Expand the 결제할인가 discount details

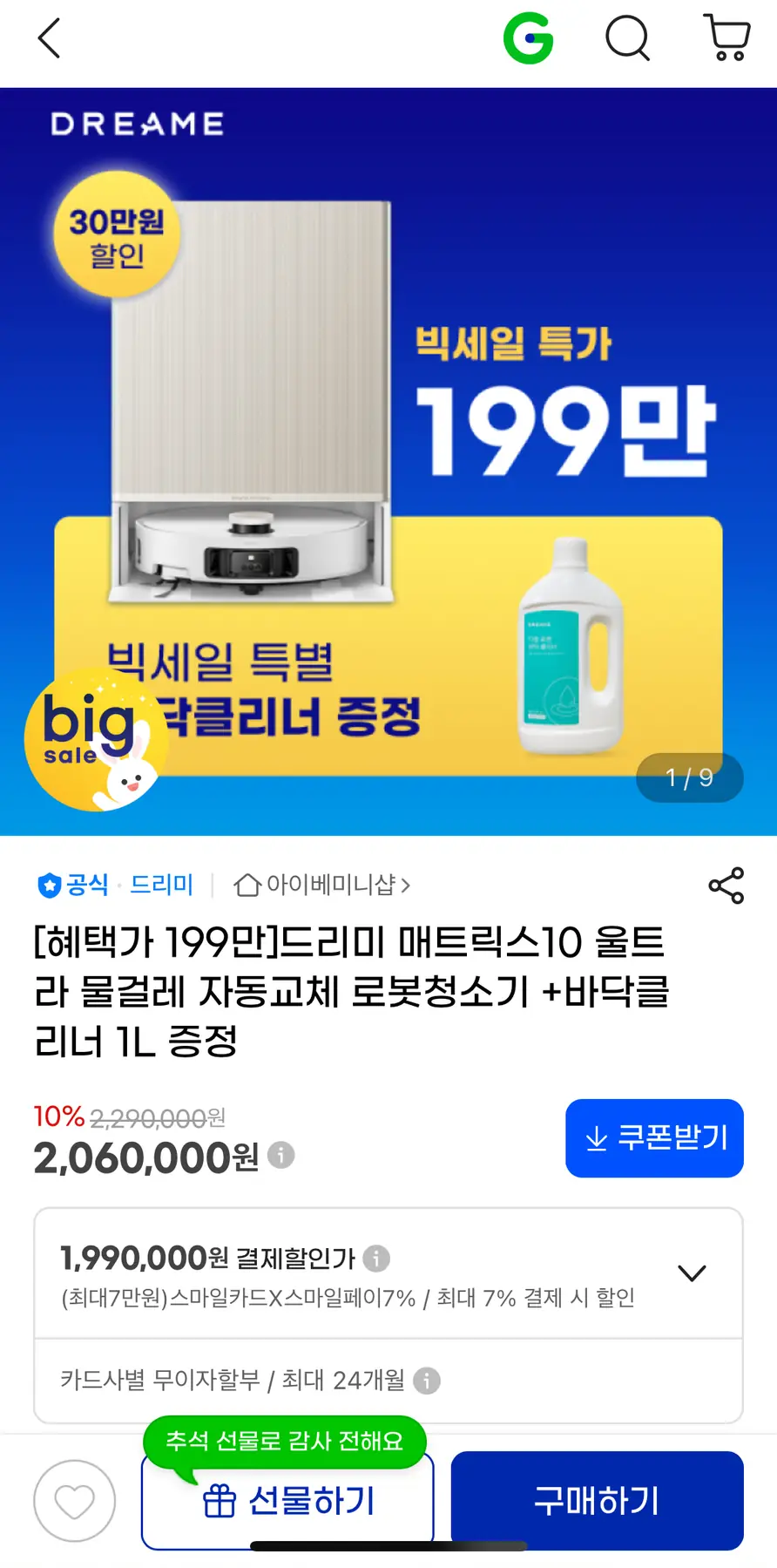pos(692,1273)
